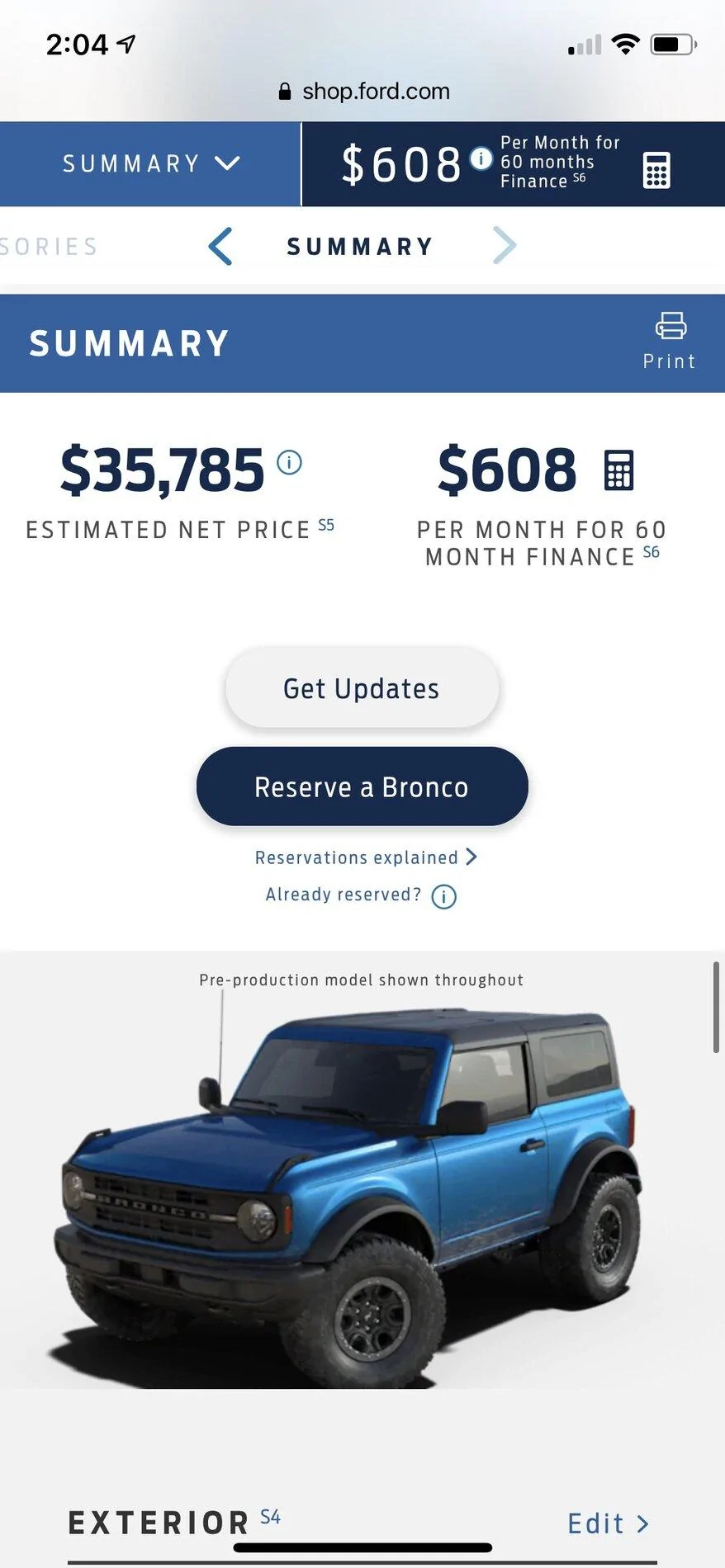Show info about the estimated net price
The height and width of the screenshot is (1568, 725).
[289, 462]
